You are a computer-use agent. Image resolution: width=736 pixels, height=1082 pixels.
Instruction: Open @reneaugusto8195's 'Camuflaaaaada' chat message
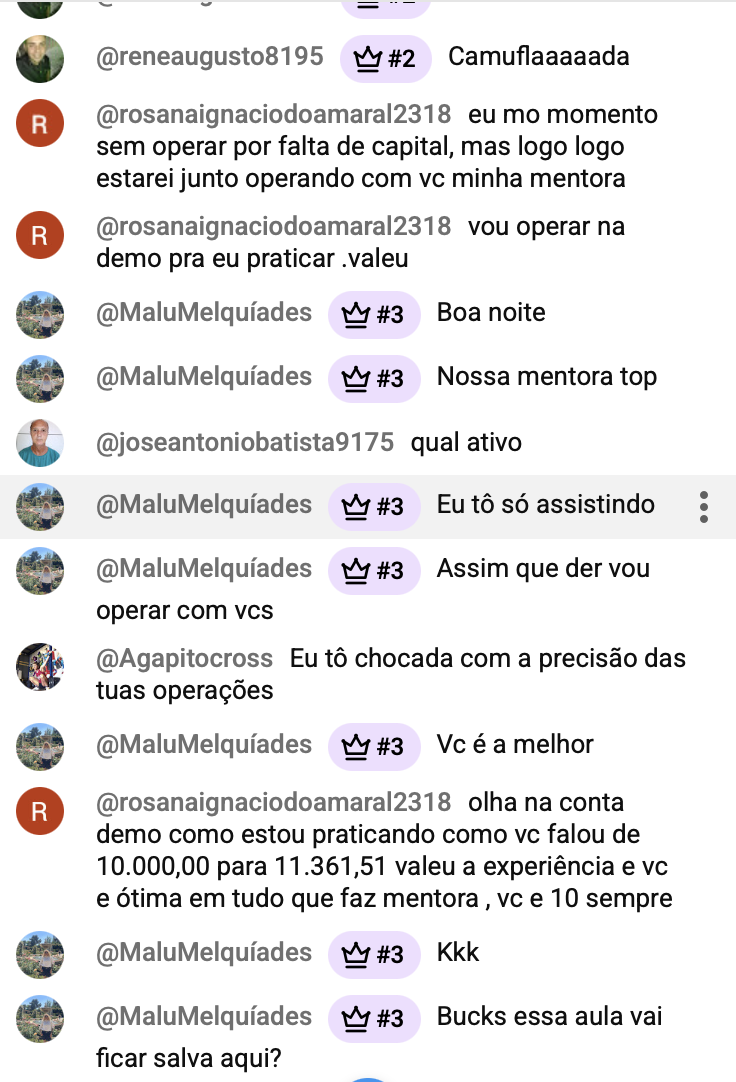pos(538,57)
